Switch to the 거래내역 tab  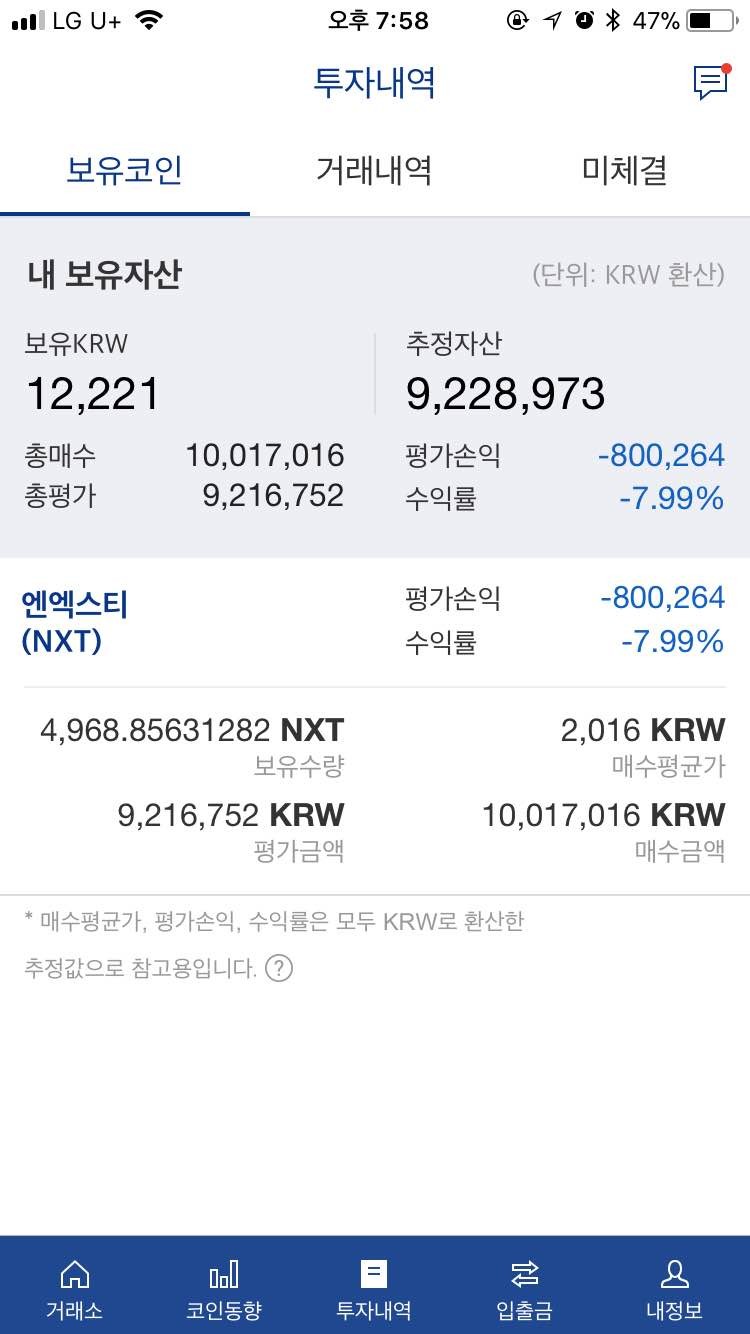[374, 170]
